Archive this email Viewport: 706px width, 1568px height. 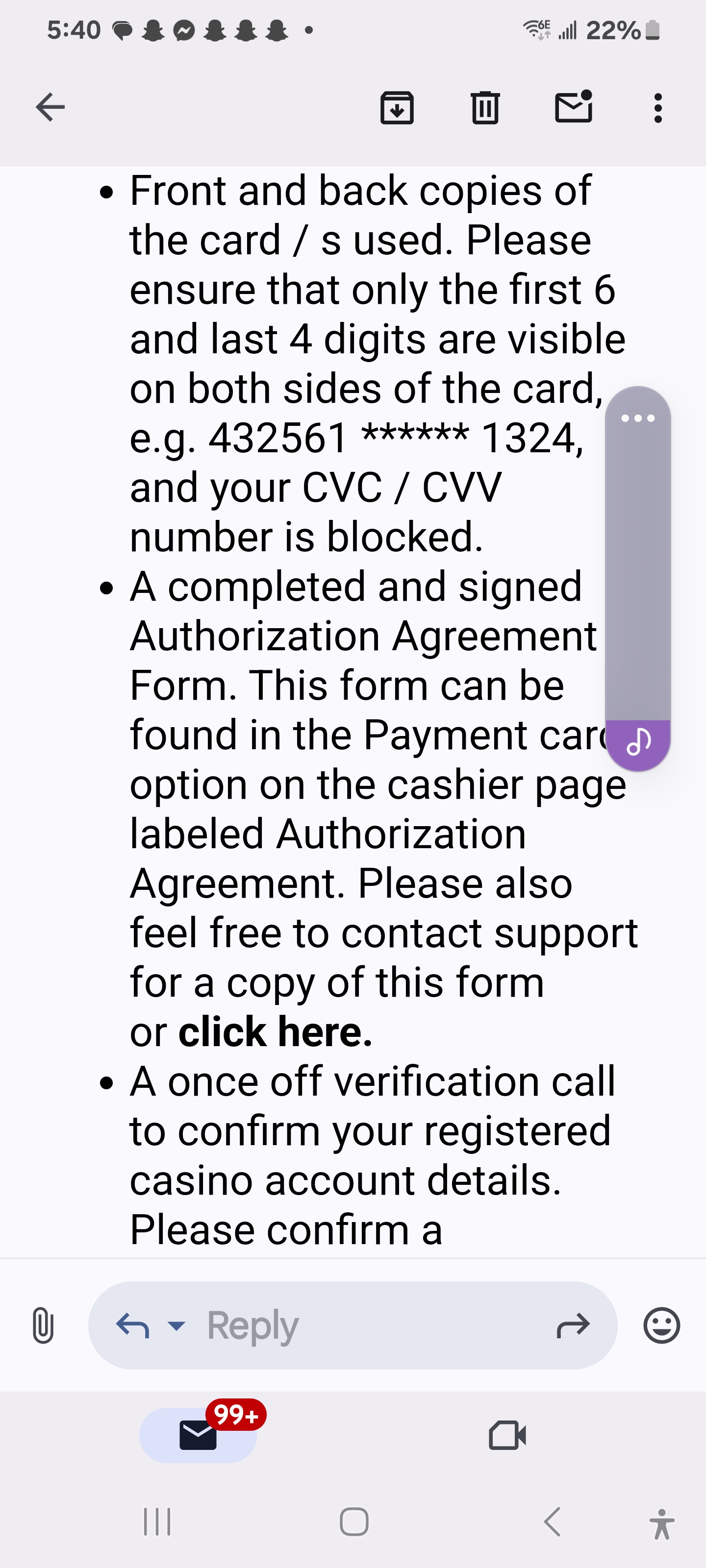point(397,108)
